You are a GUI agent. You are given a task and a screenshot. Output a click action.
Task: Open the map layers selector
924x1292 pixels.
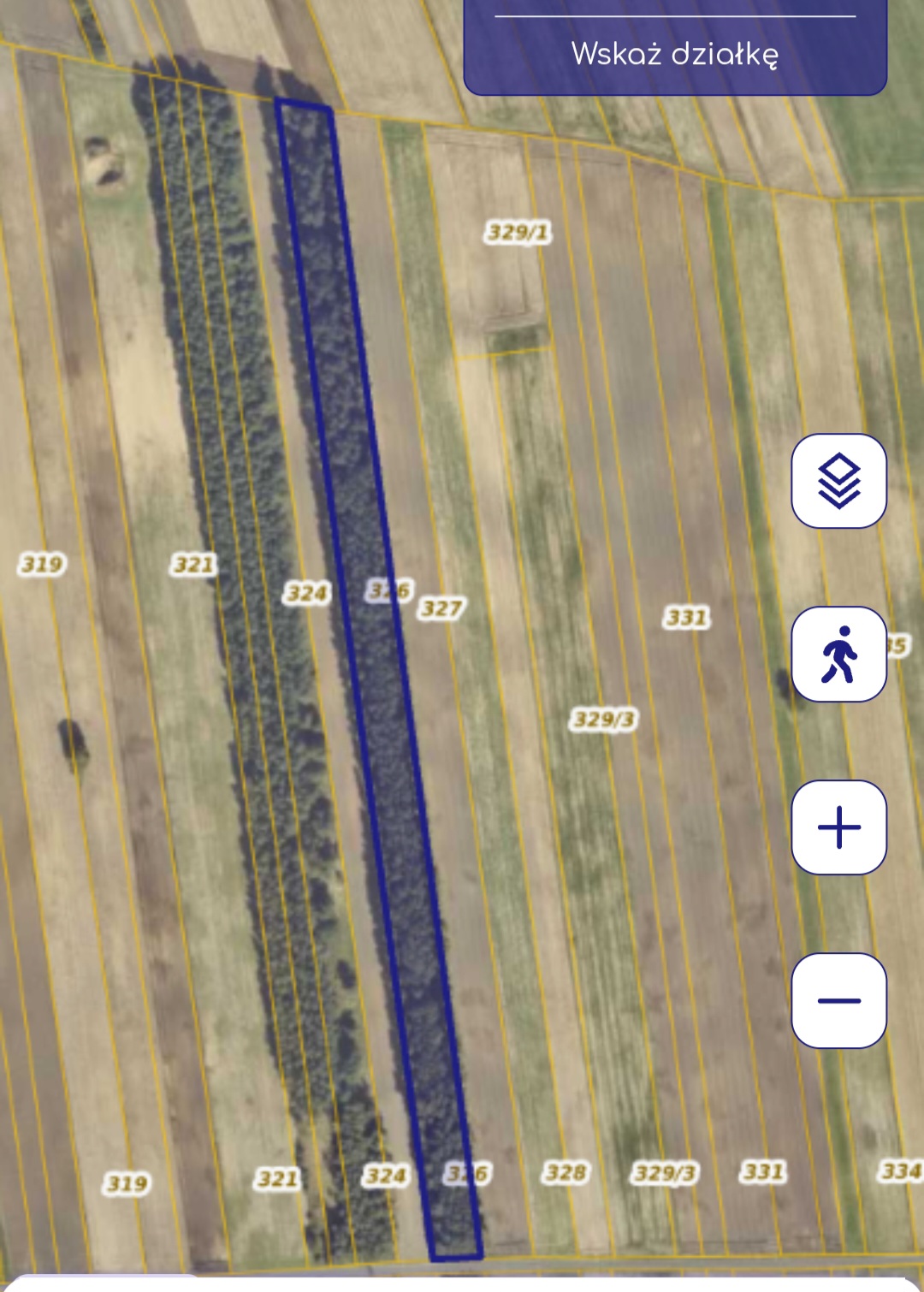tap(838, 481)
